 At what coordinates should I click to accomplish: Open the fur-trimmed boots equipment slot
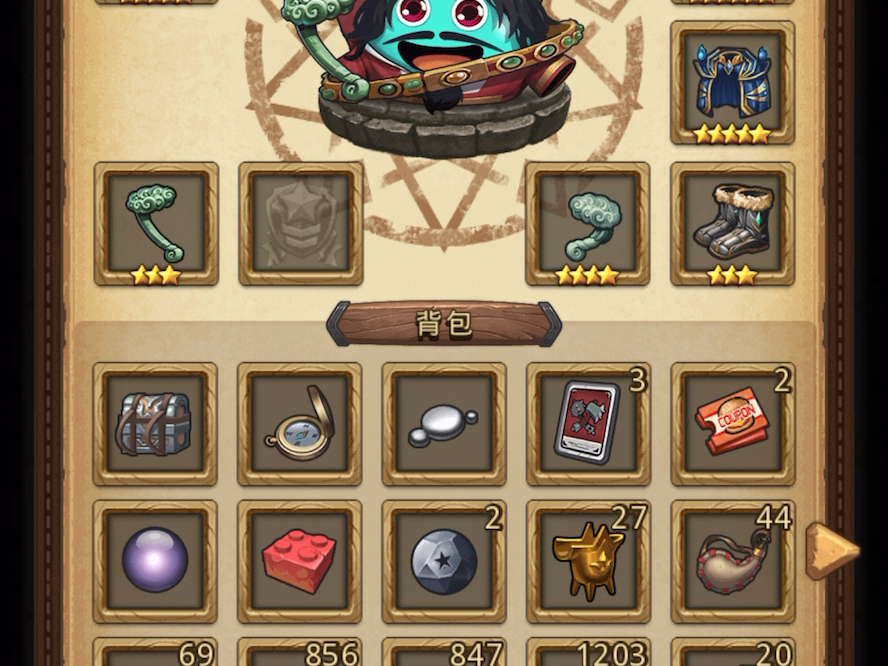point(732,223)
